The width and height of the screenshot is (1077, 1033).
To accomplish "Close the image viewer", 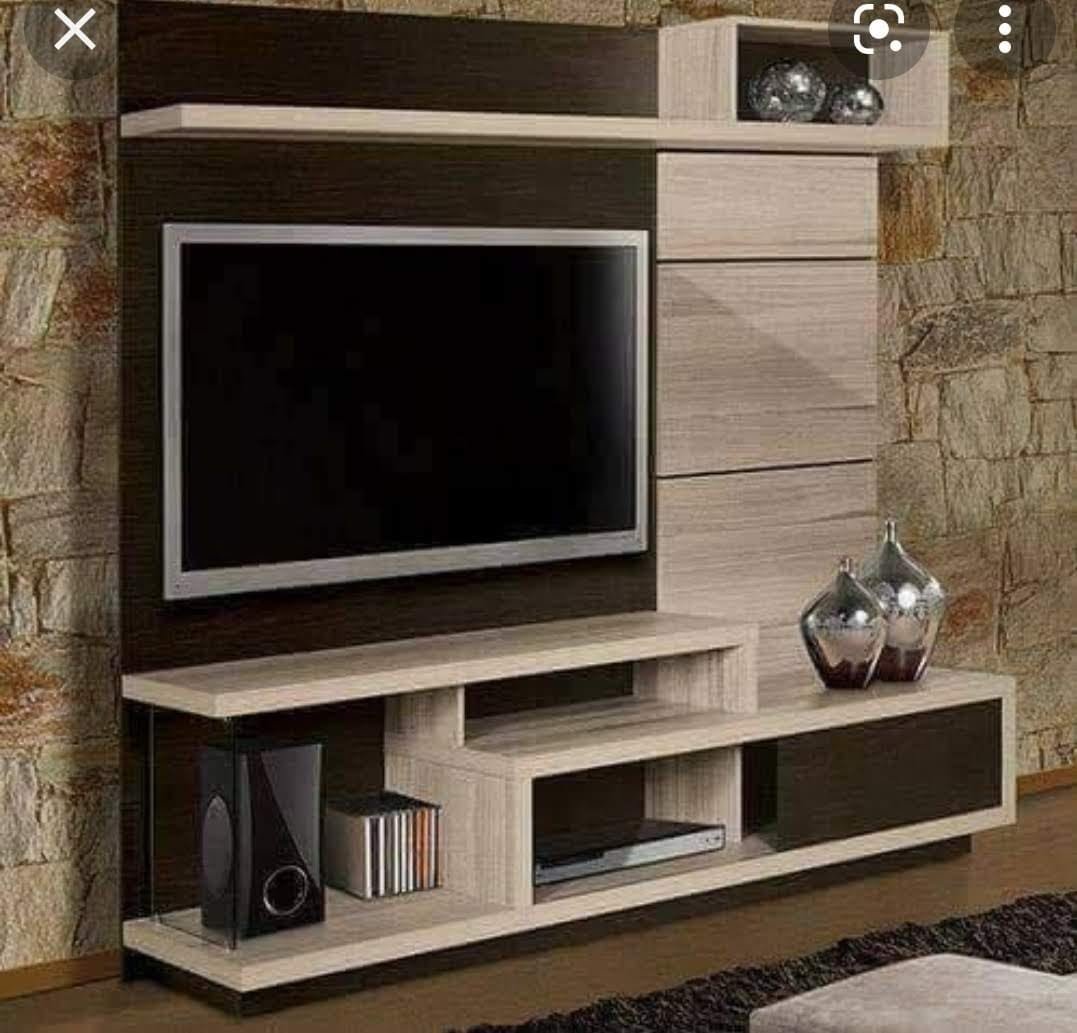I will click(x=74, y=30).
